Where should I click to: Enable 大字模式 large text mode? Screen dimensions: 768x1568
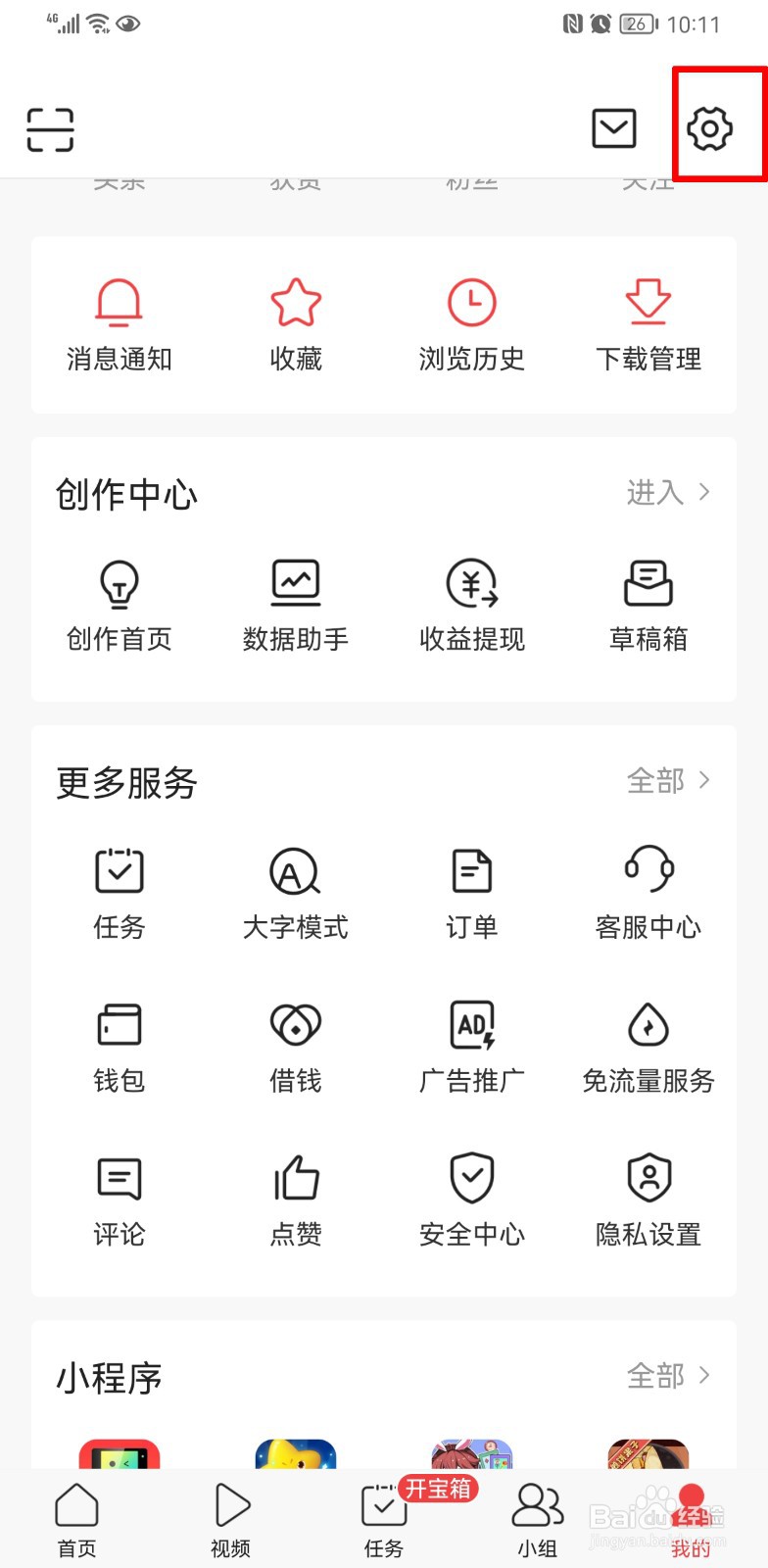point(296,893)
